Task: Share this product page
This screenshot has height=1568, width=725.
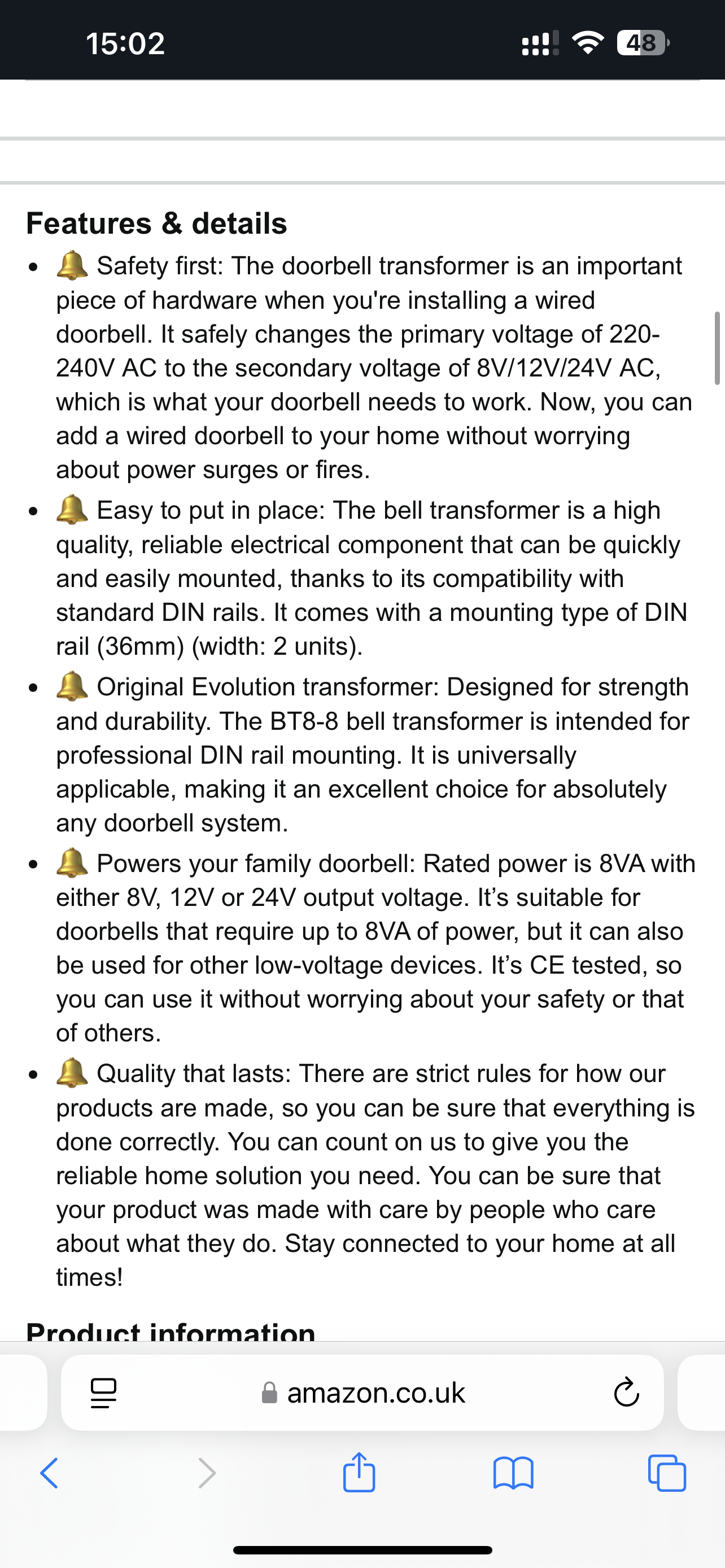Action: (x=359, y=1472)
